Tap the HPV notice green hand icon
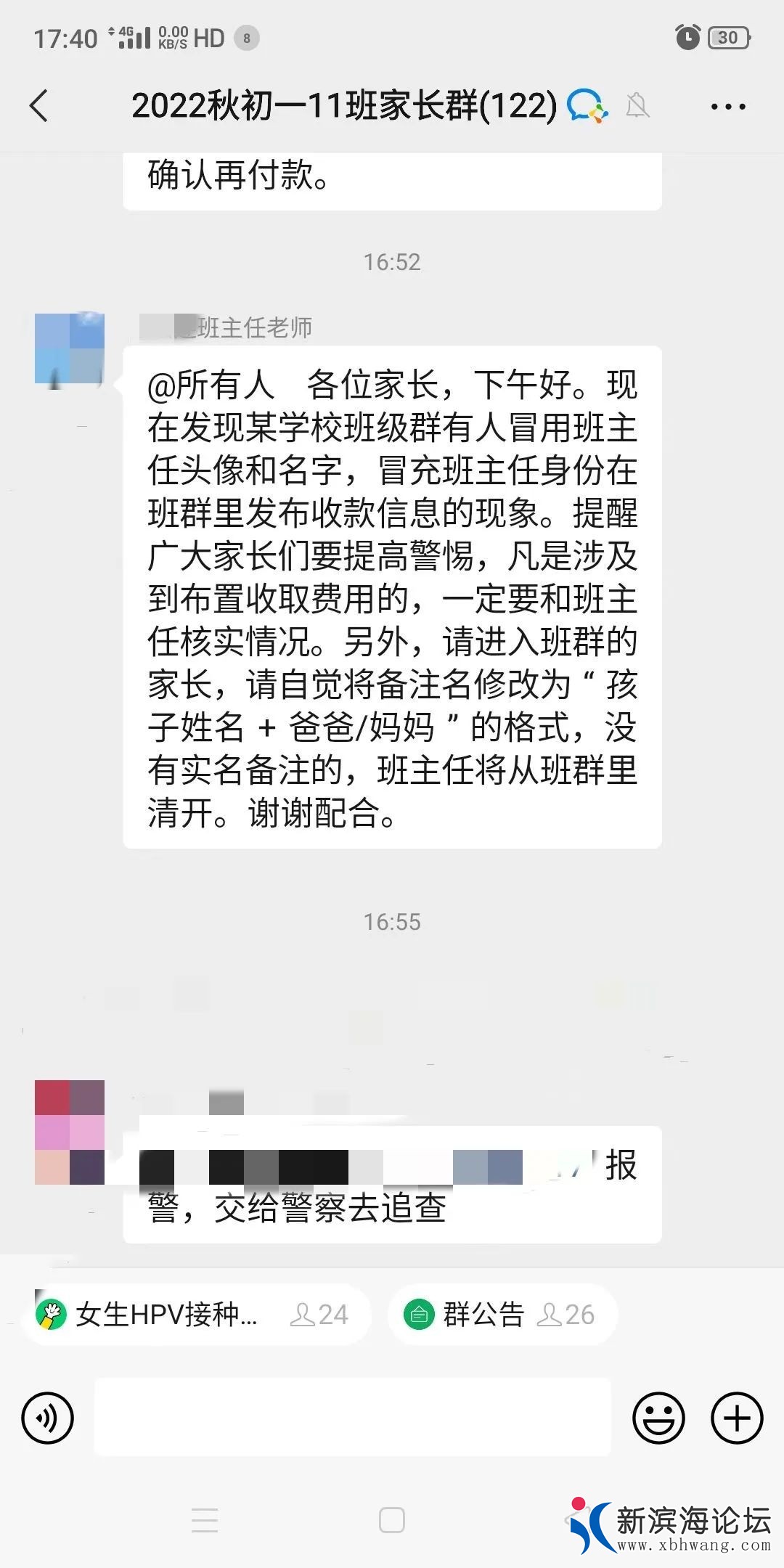 52,1314
